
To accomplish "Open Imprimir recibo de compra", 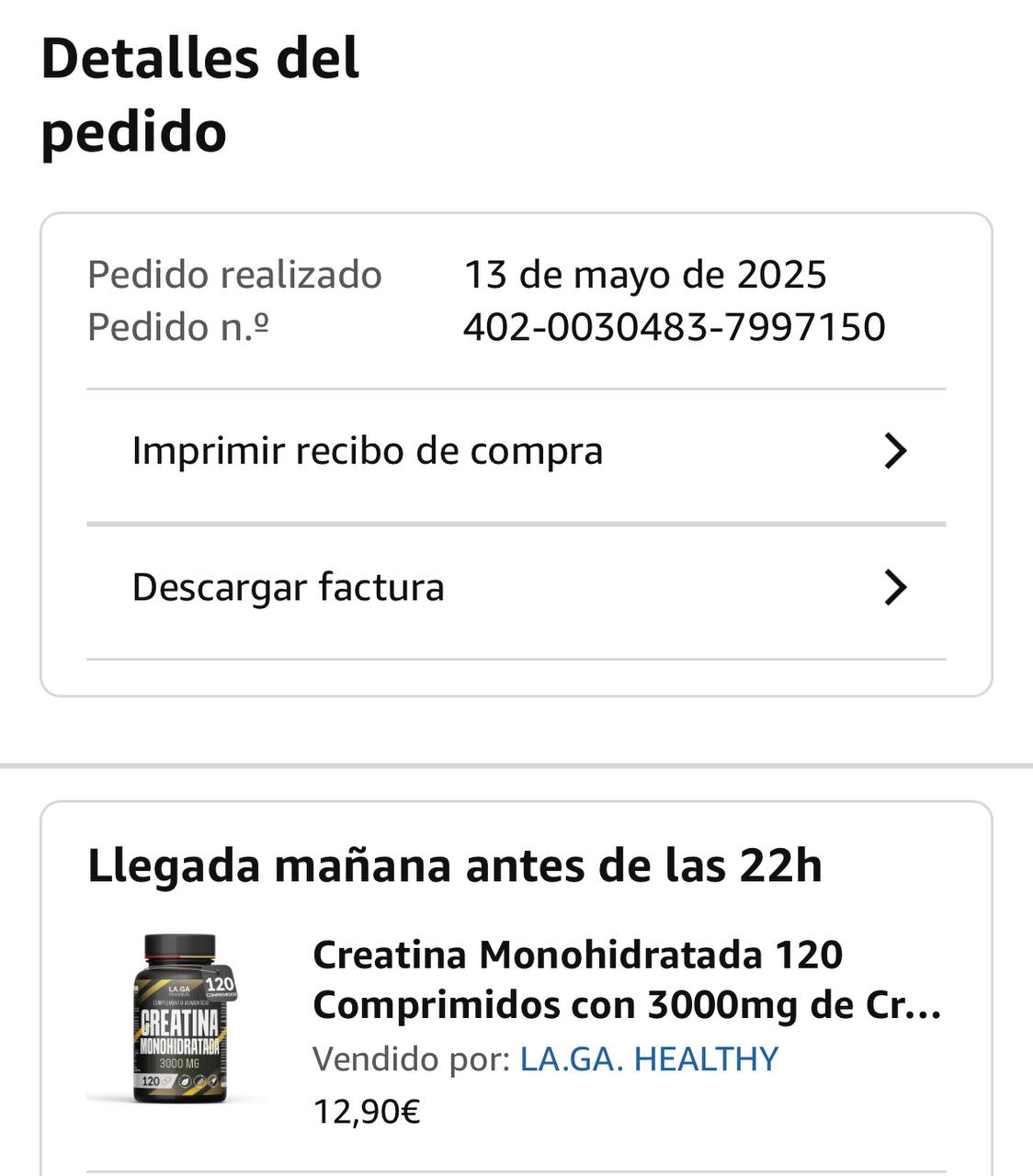I will coord(515,451).
